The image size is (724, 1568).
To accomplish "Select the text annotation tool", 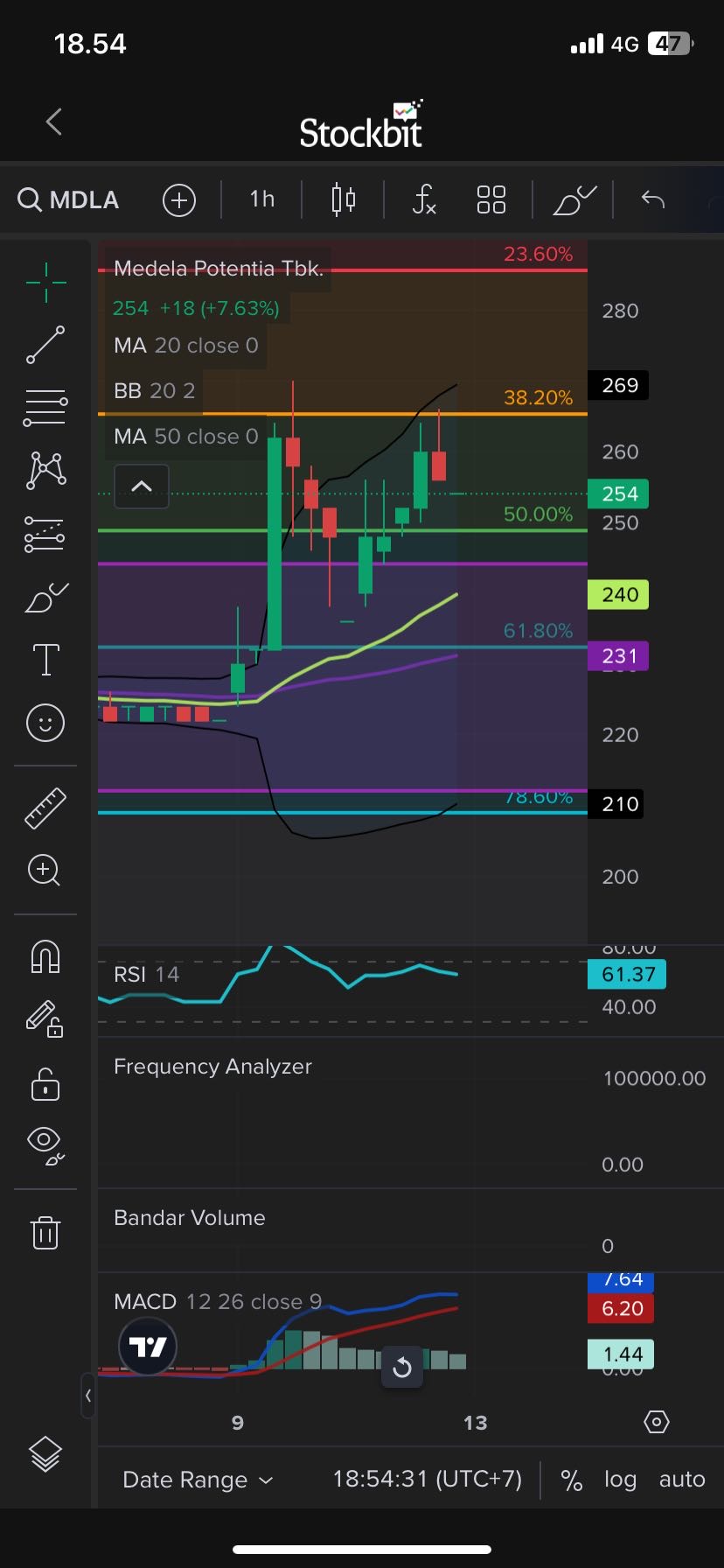I will (45, 659).
